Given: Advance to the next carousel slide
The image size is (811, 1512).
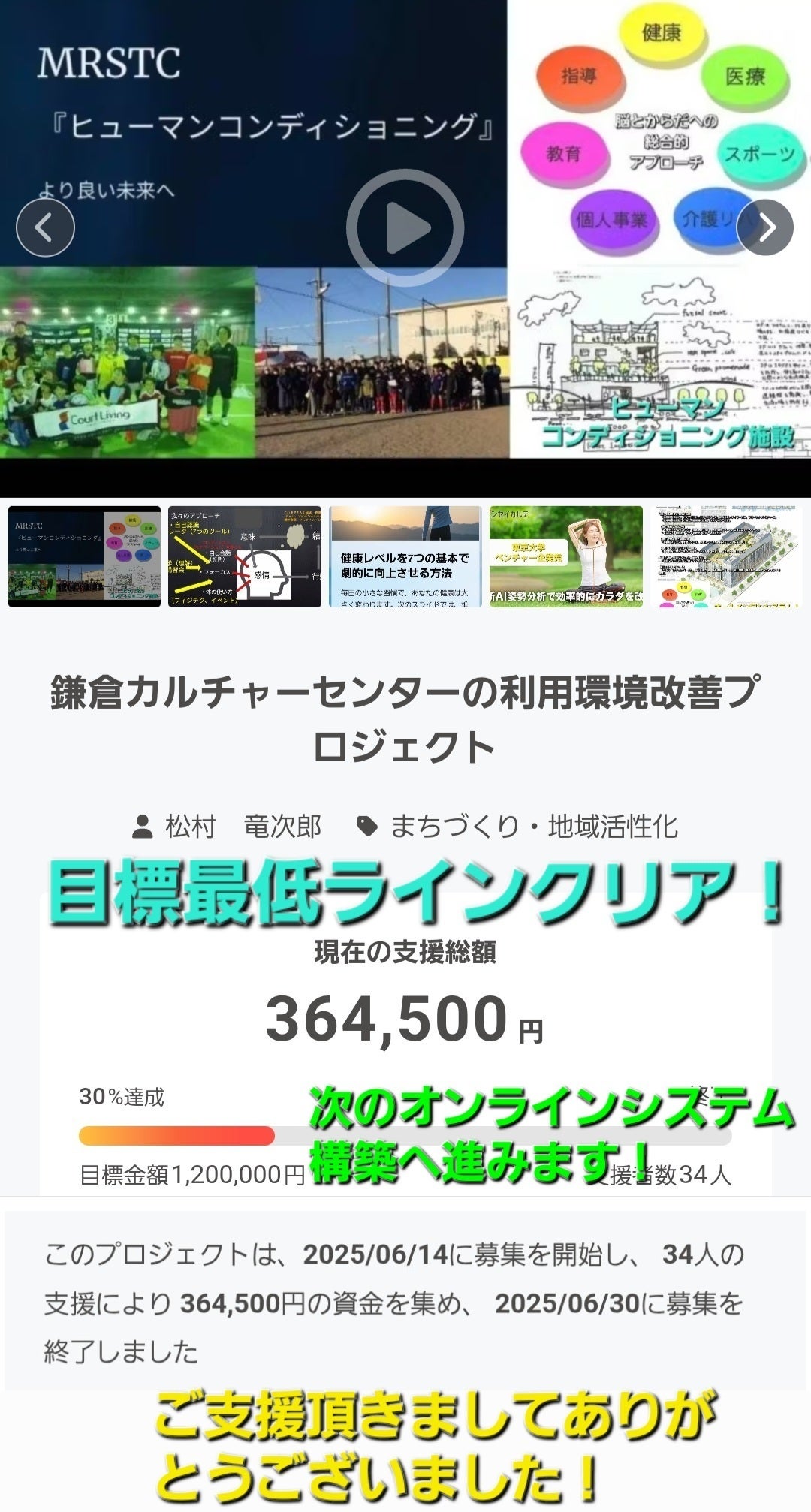Looking at the screenshot, I should [765, 227].
